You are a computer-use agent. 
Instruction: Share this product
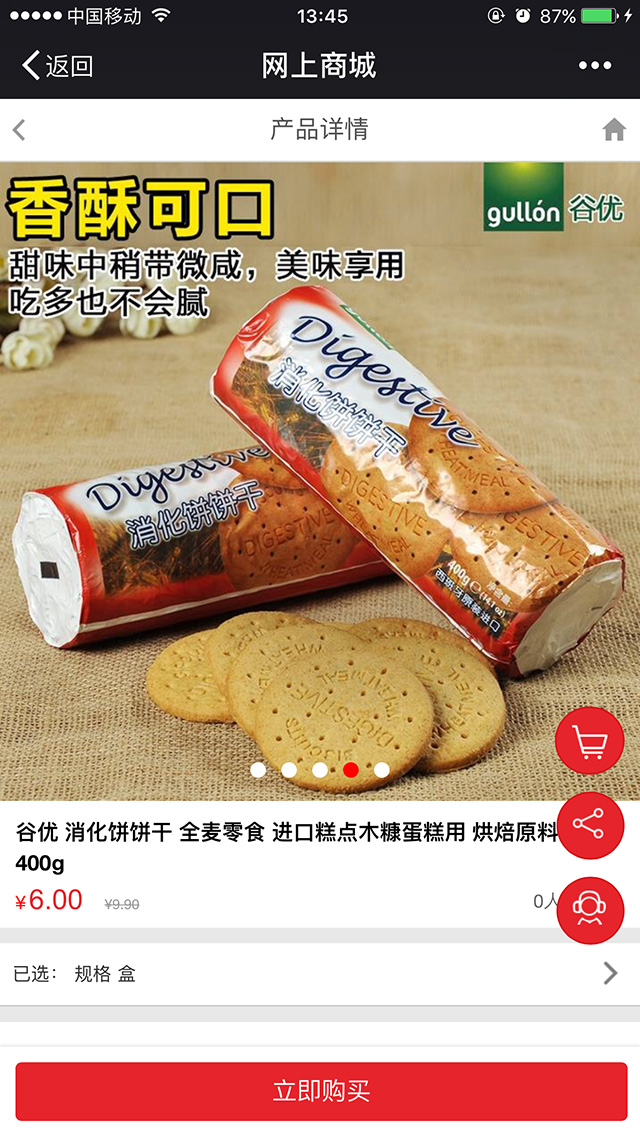coord(589,825)
